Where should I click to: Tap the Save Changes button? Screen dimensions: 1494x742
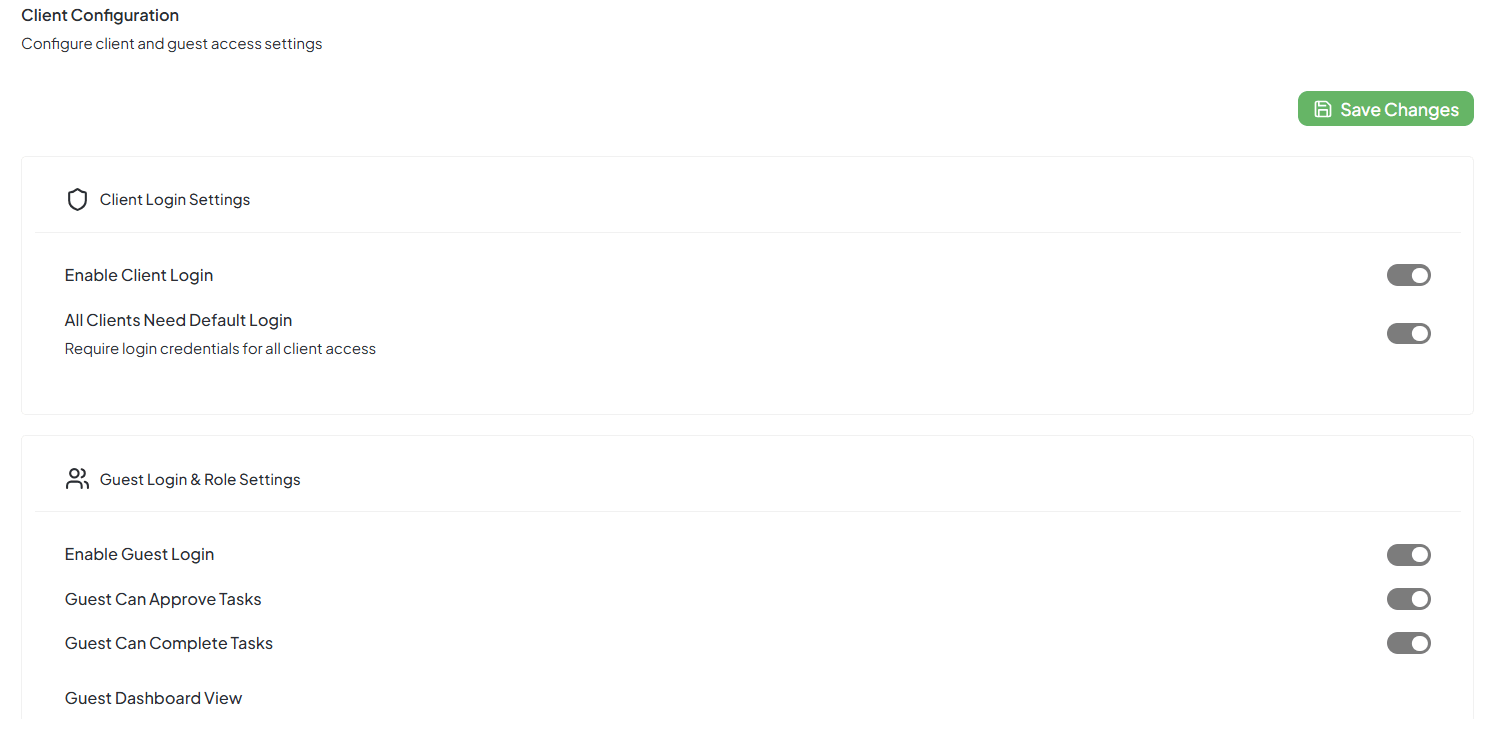coord(1385,109)
